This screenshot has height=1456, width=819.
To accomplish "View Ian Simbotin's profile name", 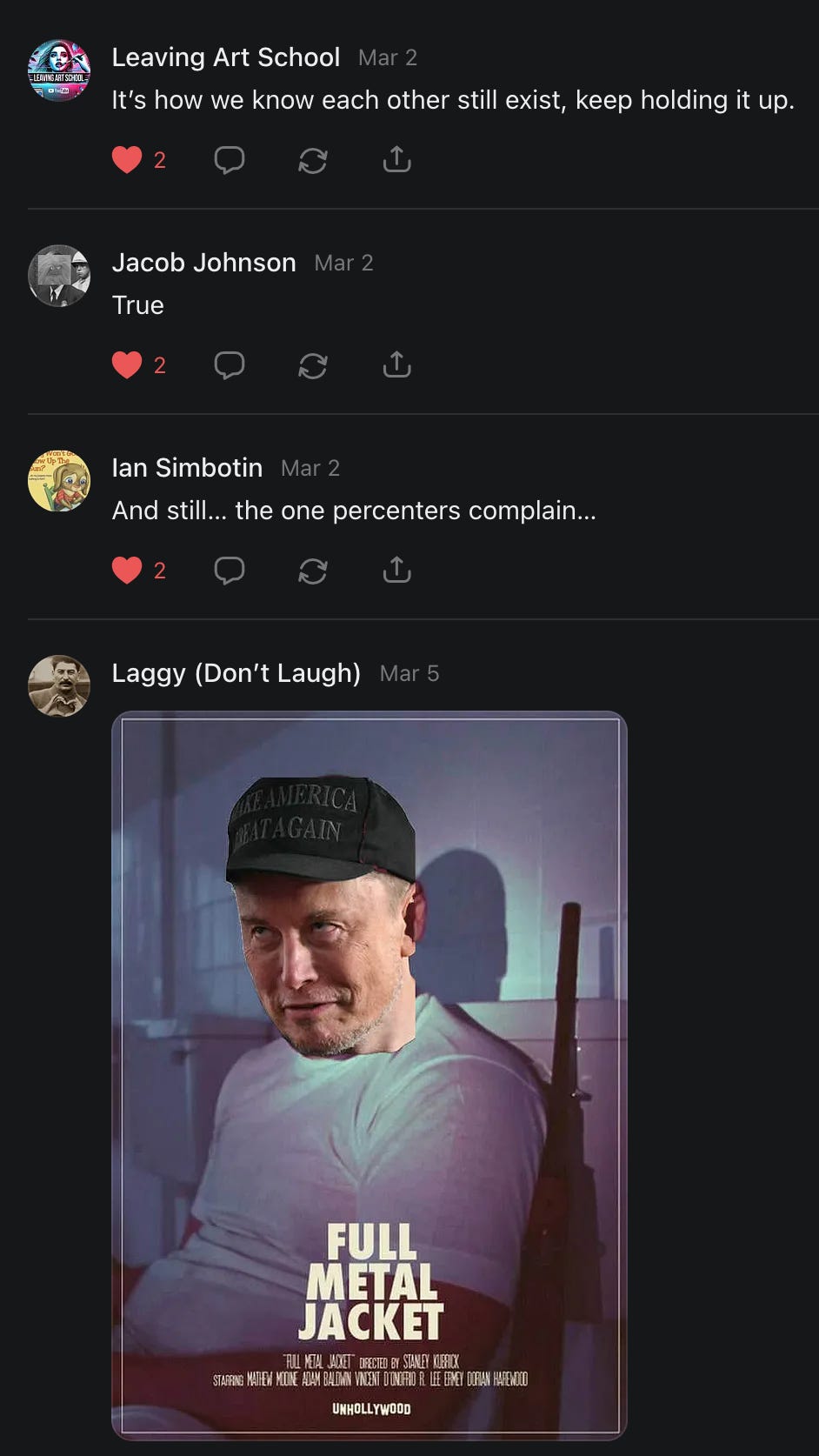I will [x=187, y=468].
